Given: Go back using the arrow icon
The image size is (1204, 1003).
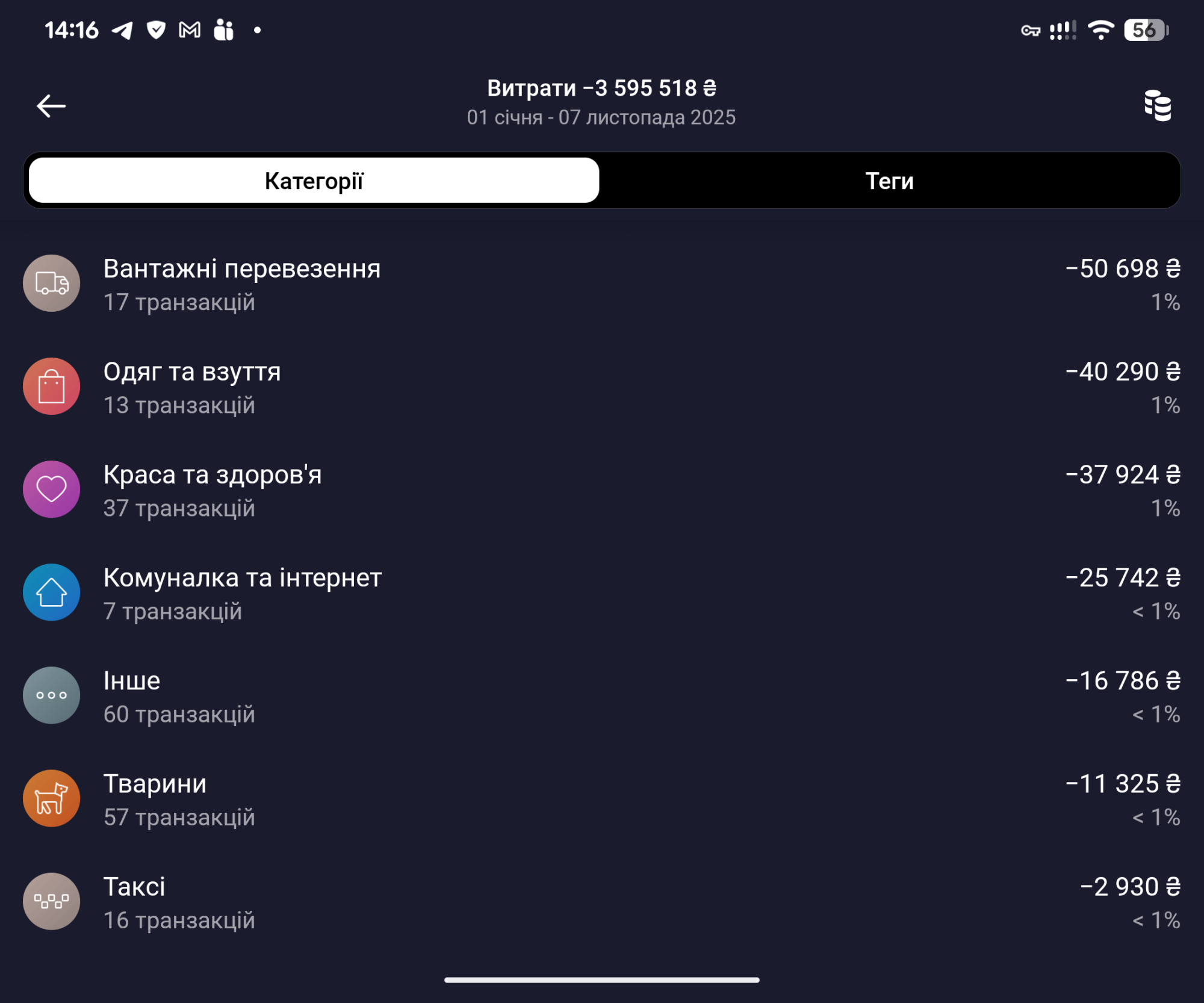Looking at the screenshot, I should (51, 106).
